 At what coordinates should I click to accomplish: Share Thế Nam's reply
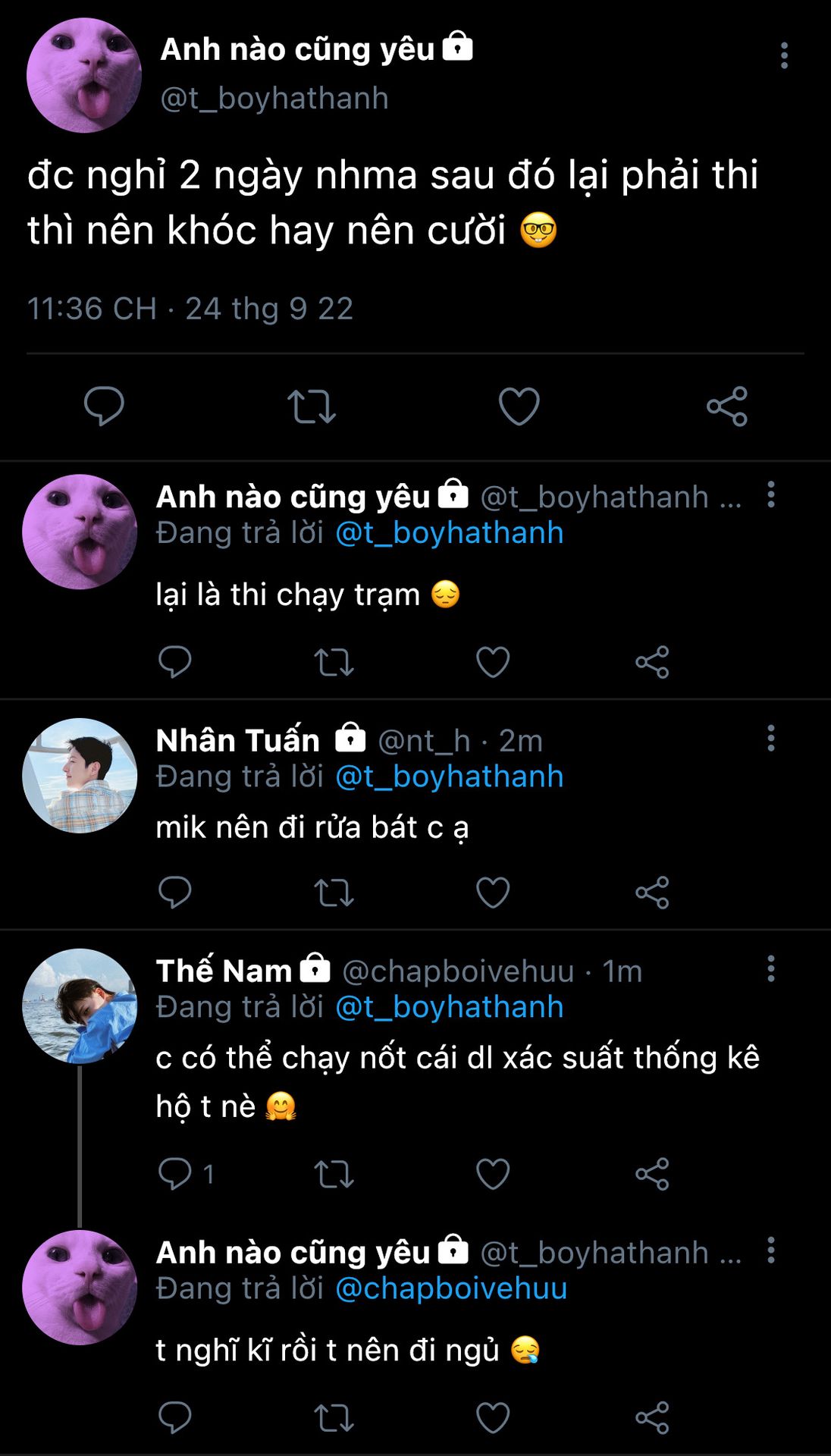click(652, 1174)
